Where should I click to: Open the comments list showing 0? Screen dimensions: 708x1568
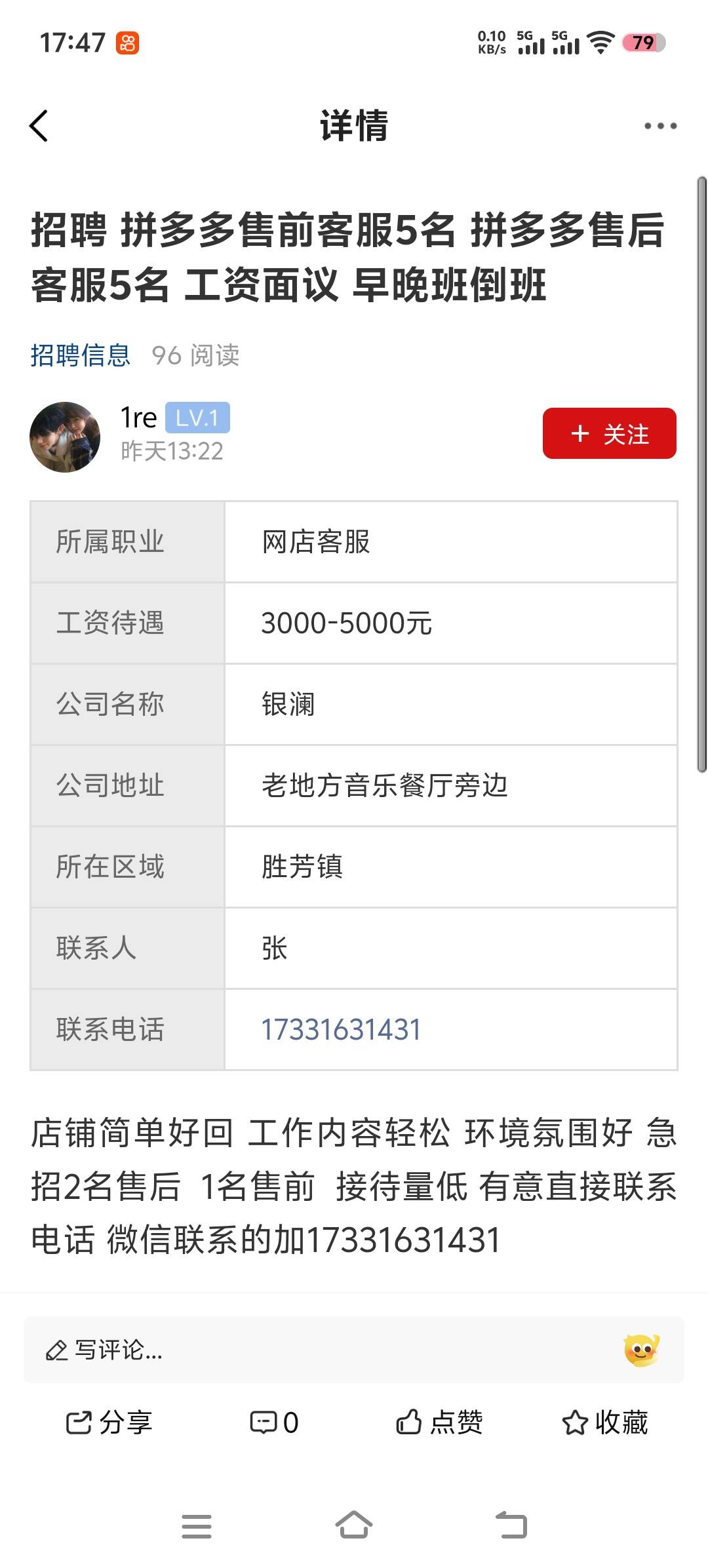pos(275,1422)
